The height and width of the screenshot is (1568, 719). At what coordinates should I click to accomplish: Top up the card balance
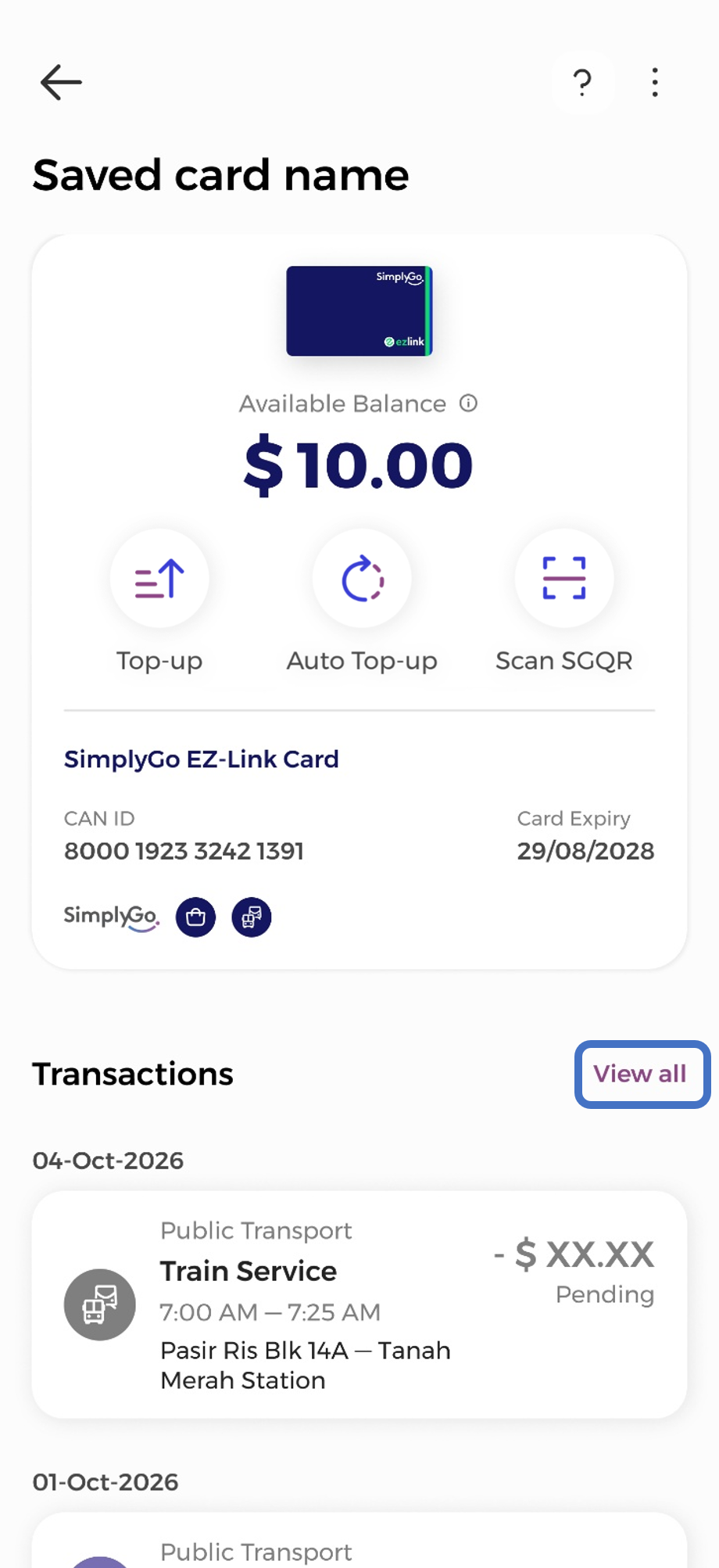pyautogui.click(x=159, y=579)
